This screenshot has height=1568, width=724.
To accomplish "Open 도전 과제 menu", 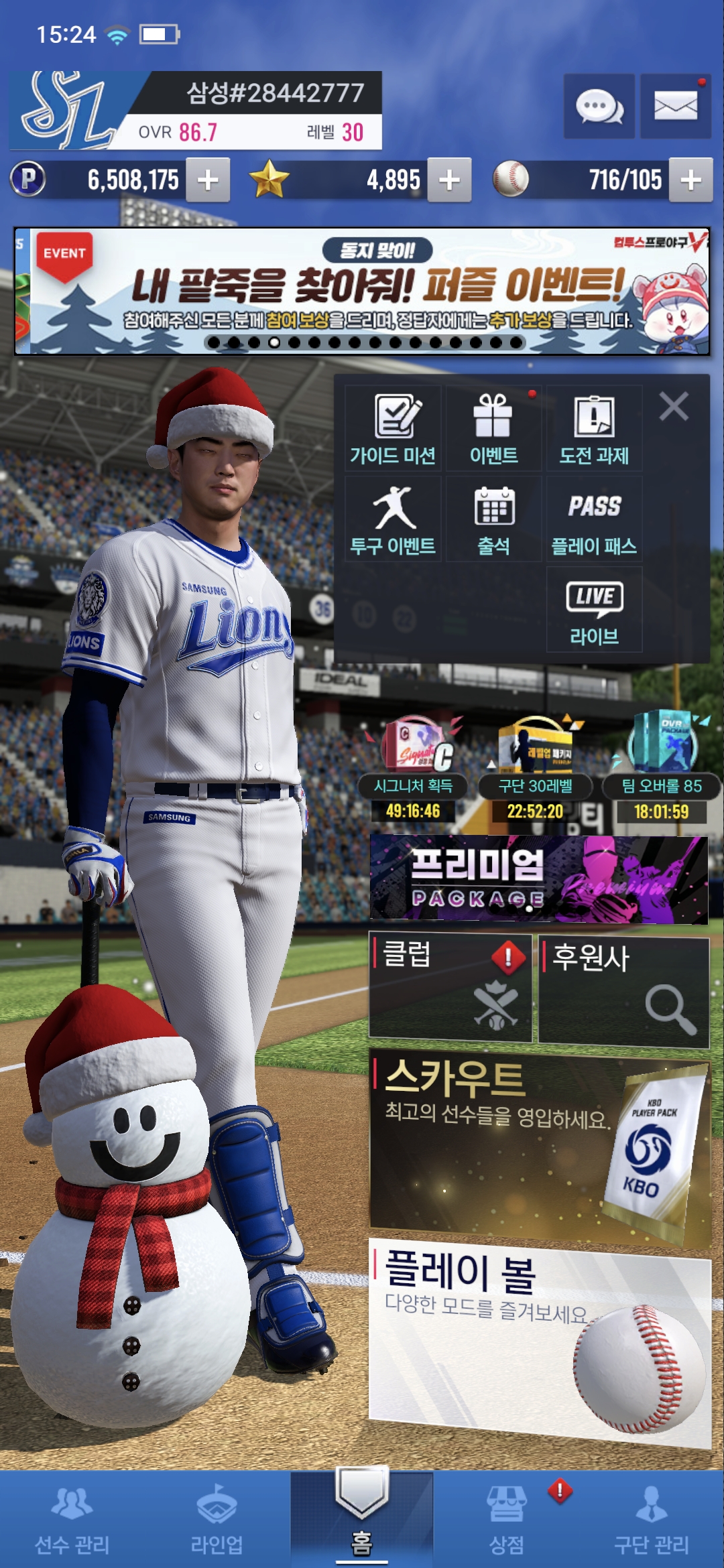I will click(594, 429).
